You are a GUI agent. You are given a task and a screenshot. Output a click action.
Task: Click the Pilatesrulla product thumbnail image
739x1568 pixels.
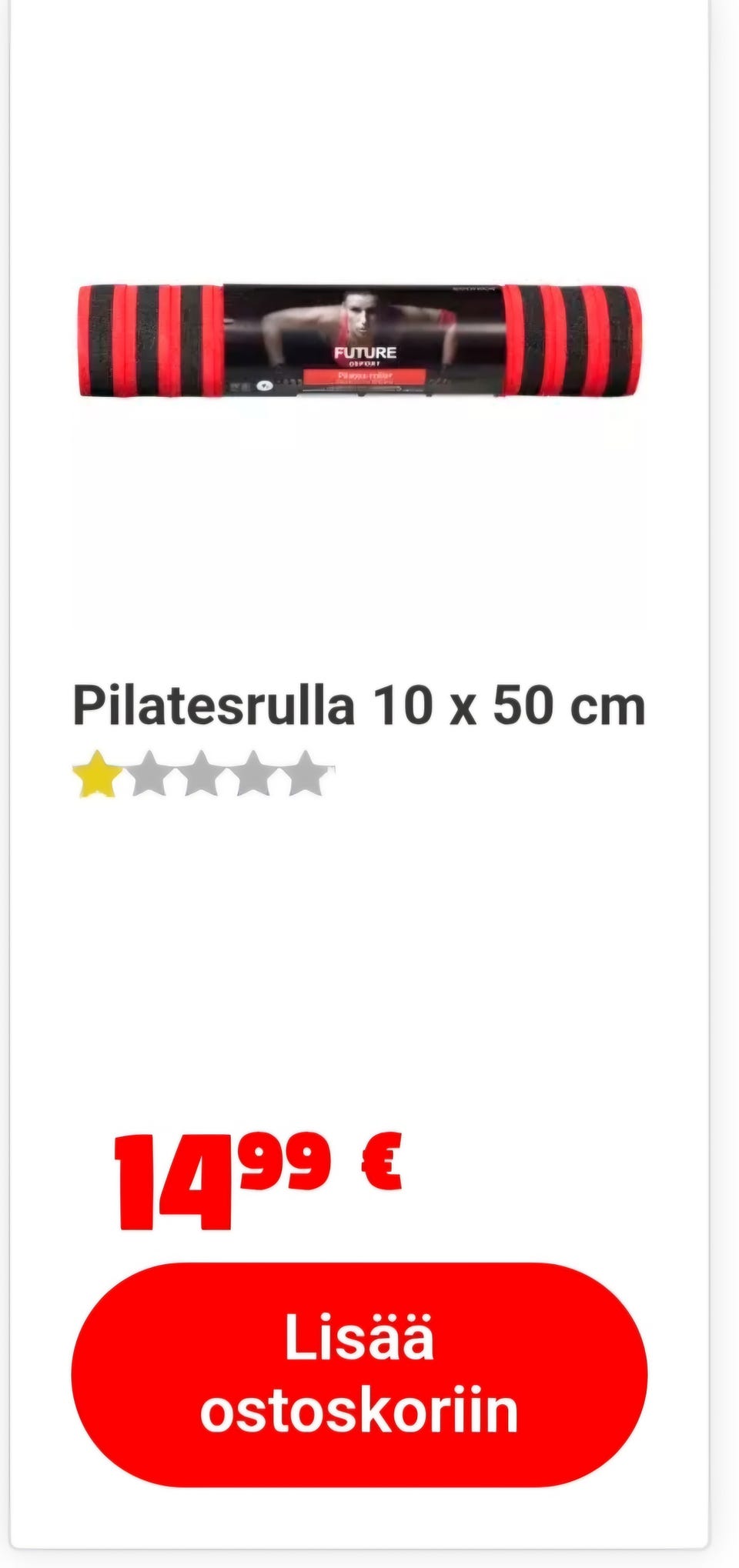click(x=358, y=339)
